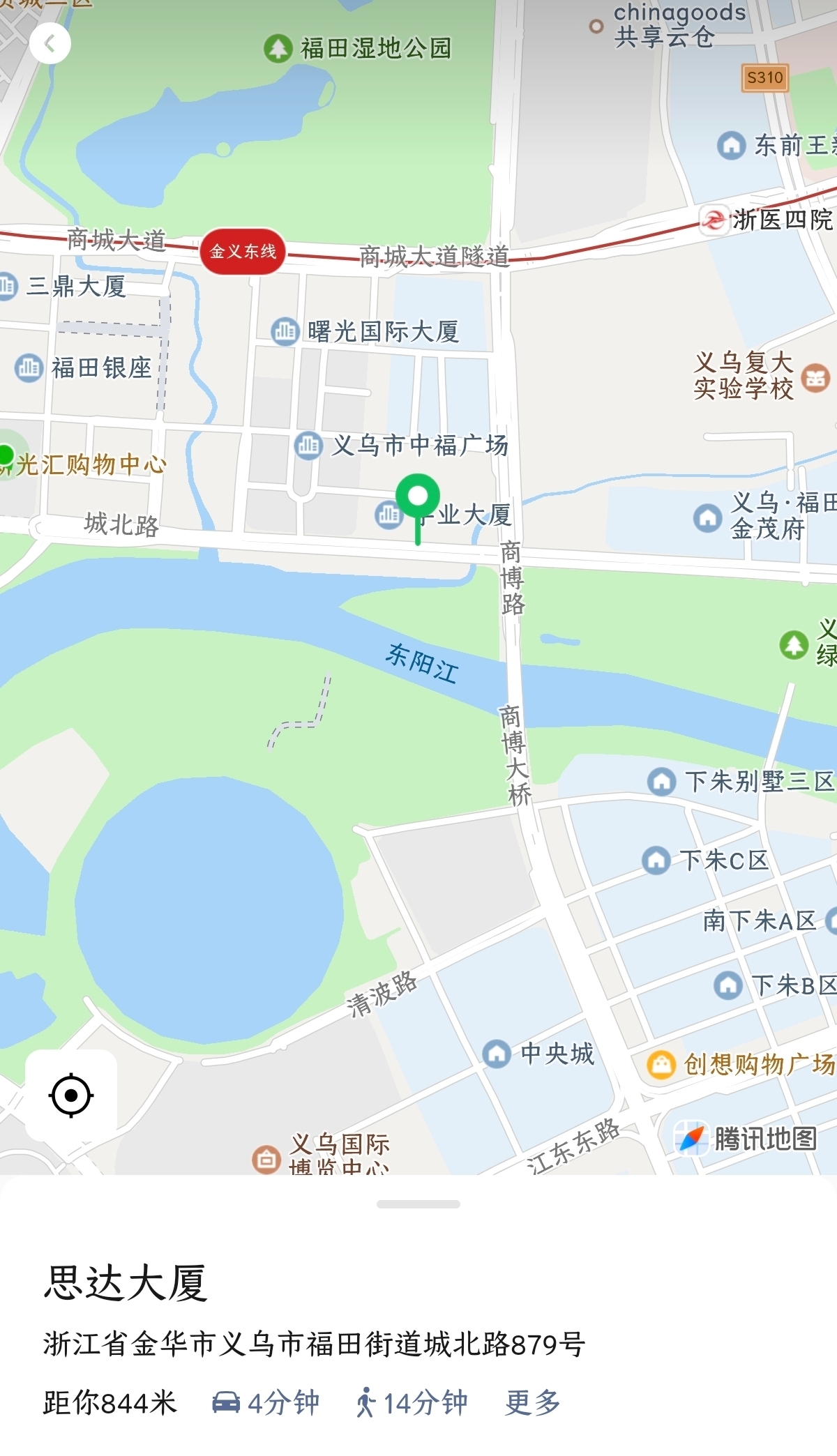Tap the green location pin marker
Screen dimensions: 837x1456
pos(417,498)
